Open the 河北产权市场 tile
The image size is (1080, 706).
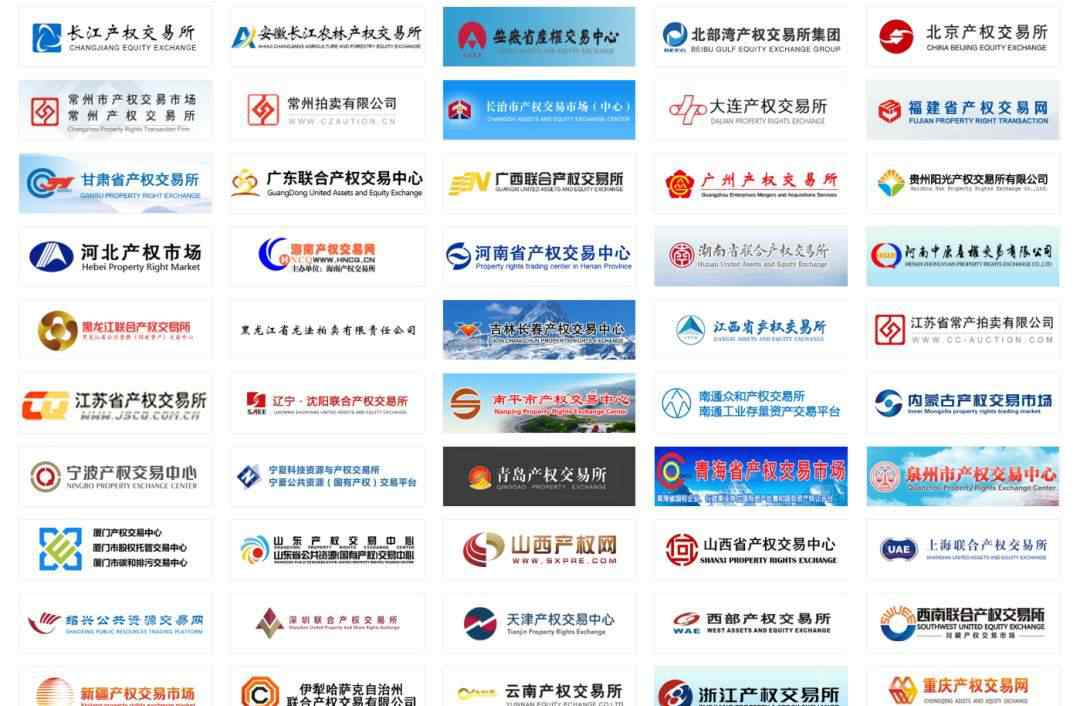point(115,256)
